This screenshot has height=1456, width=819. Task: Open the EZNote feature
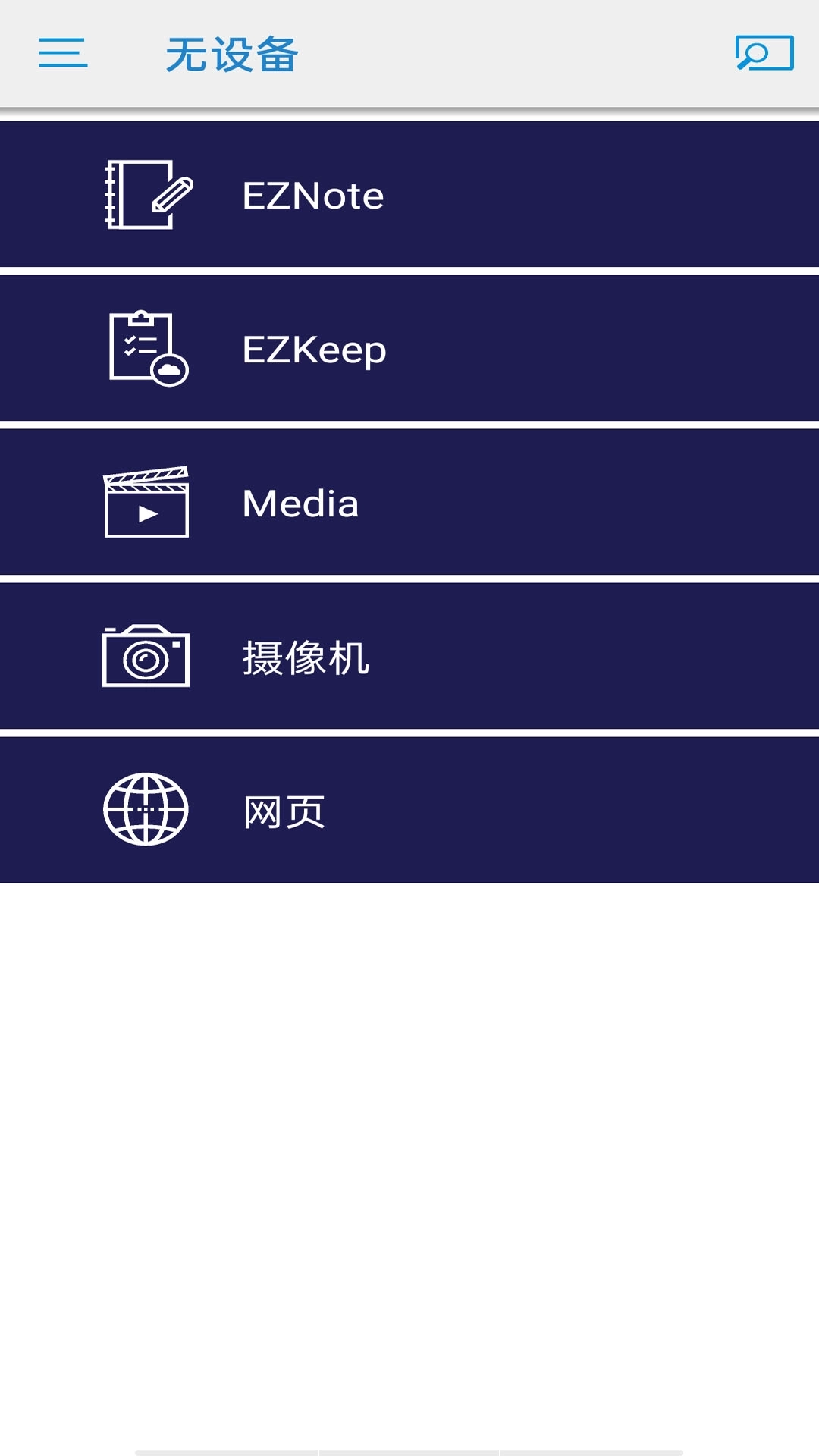point(409,195)
